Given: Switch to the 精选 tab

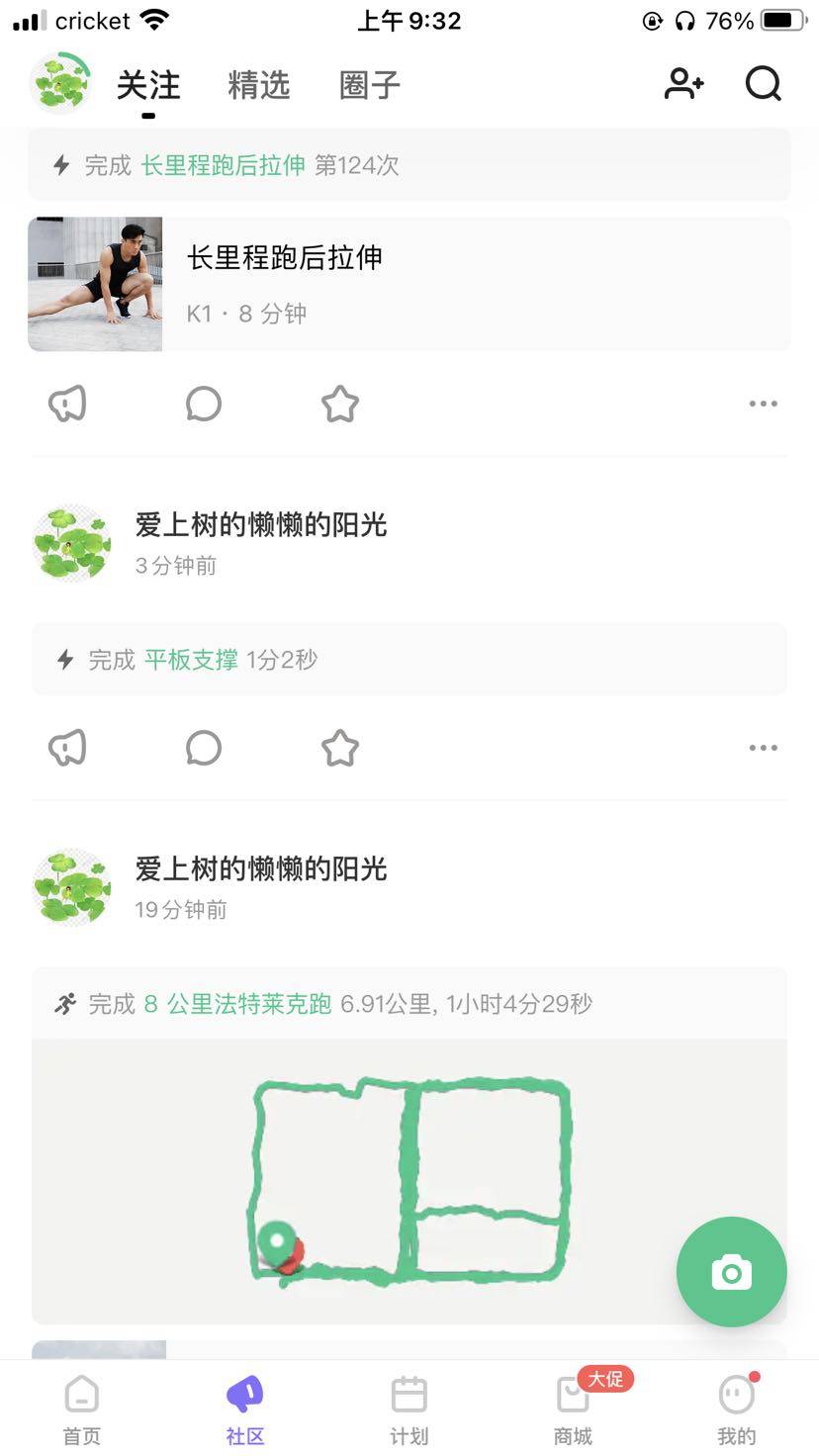Looking at the screenshot, I should (258, 85).
